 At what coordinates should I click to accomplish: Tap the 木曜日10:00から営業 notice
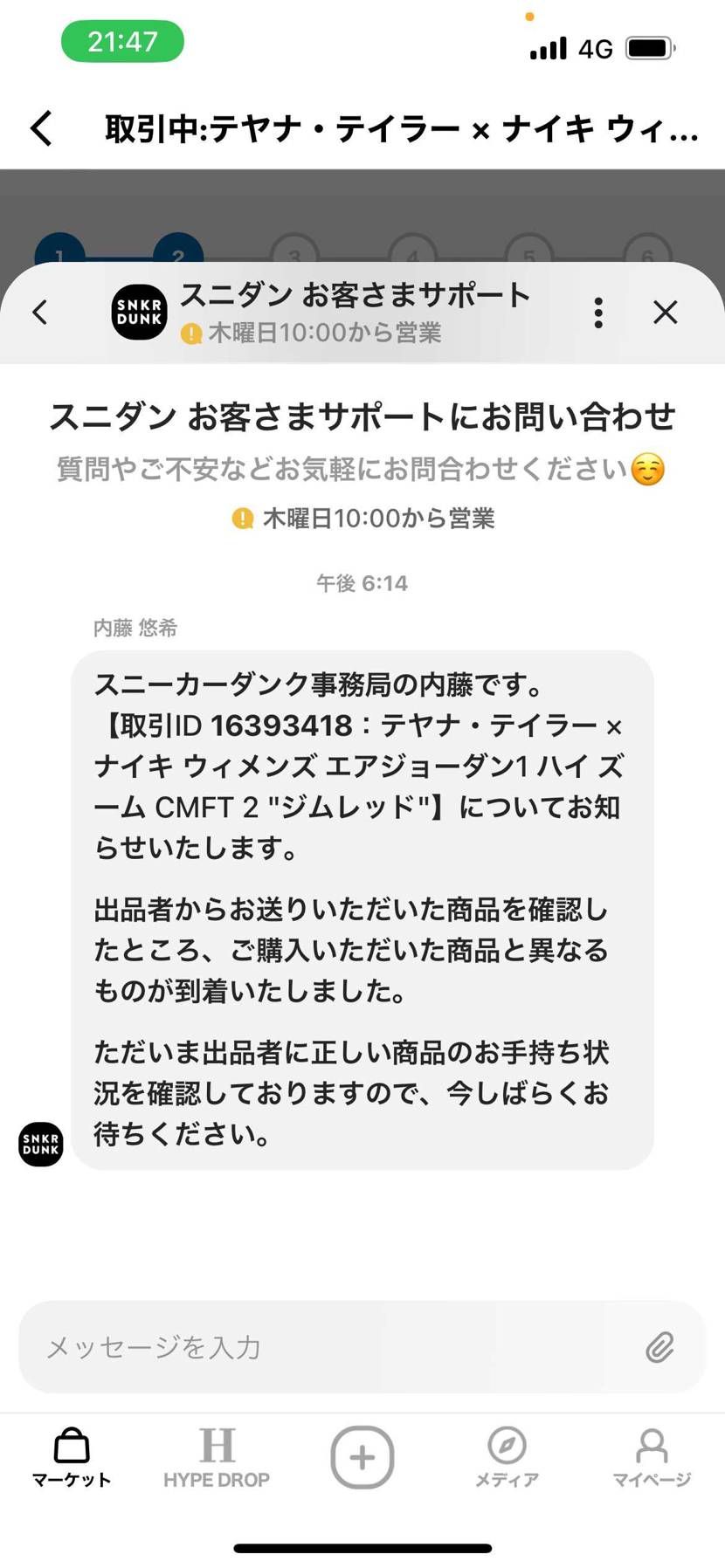tap(362, 518)
